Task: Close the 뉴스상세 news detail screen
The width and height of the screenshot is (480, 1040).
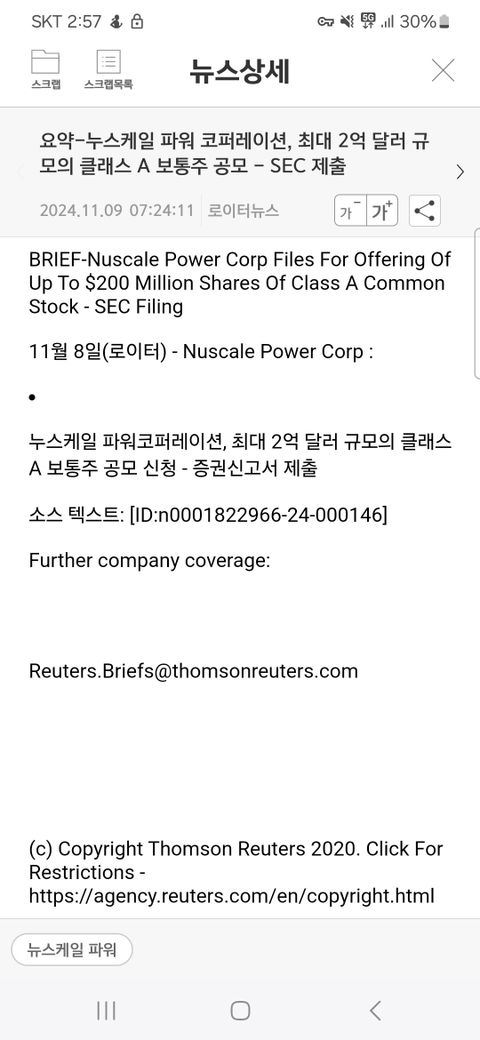Action: point(443,70)
